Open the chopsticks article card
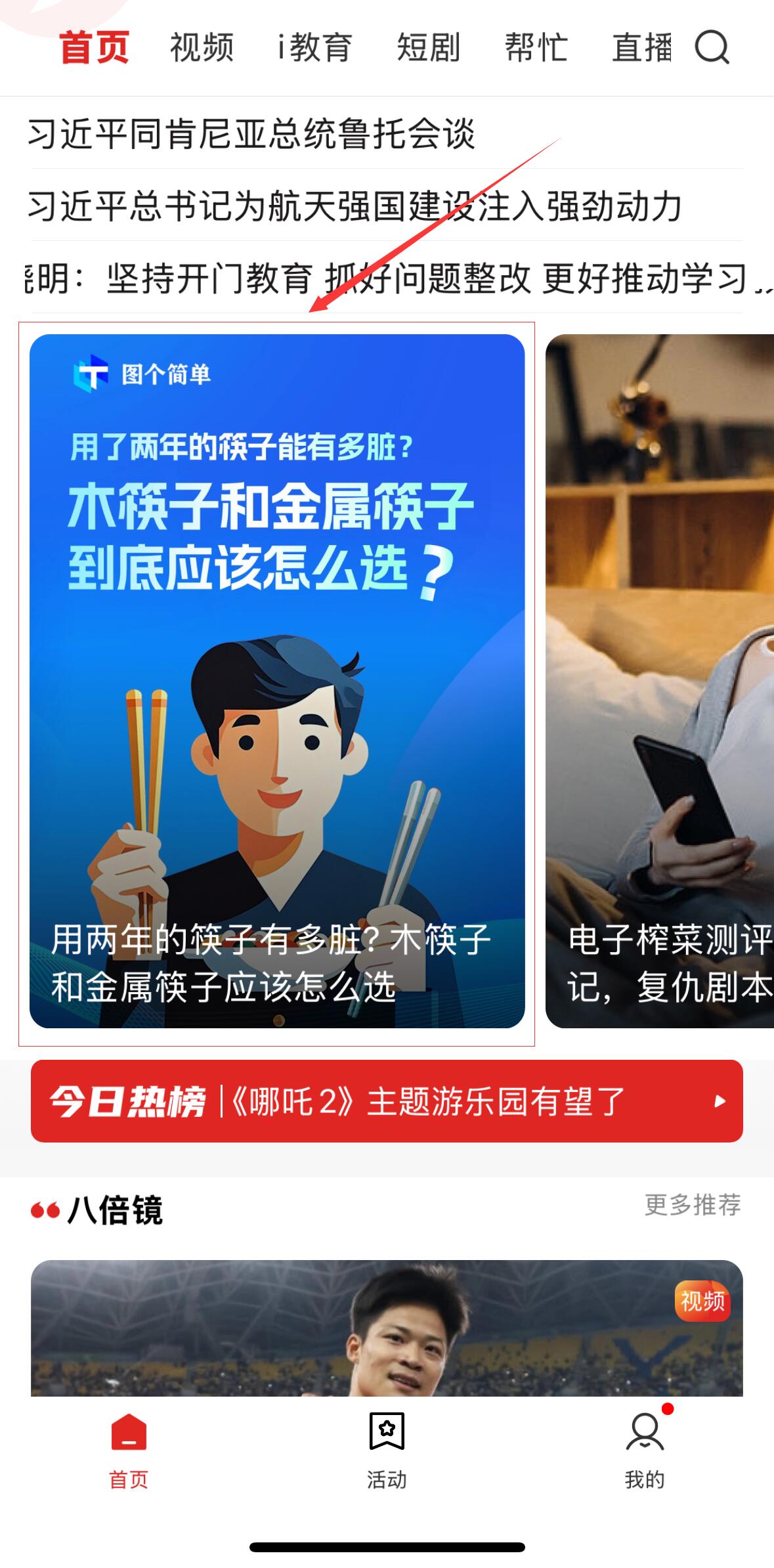 click(x=277, y=681)
